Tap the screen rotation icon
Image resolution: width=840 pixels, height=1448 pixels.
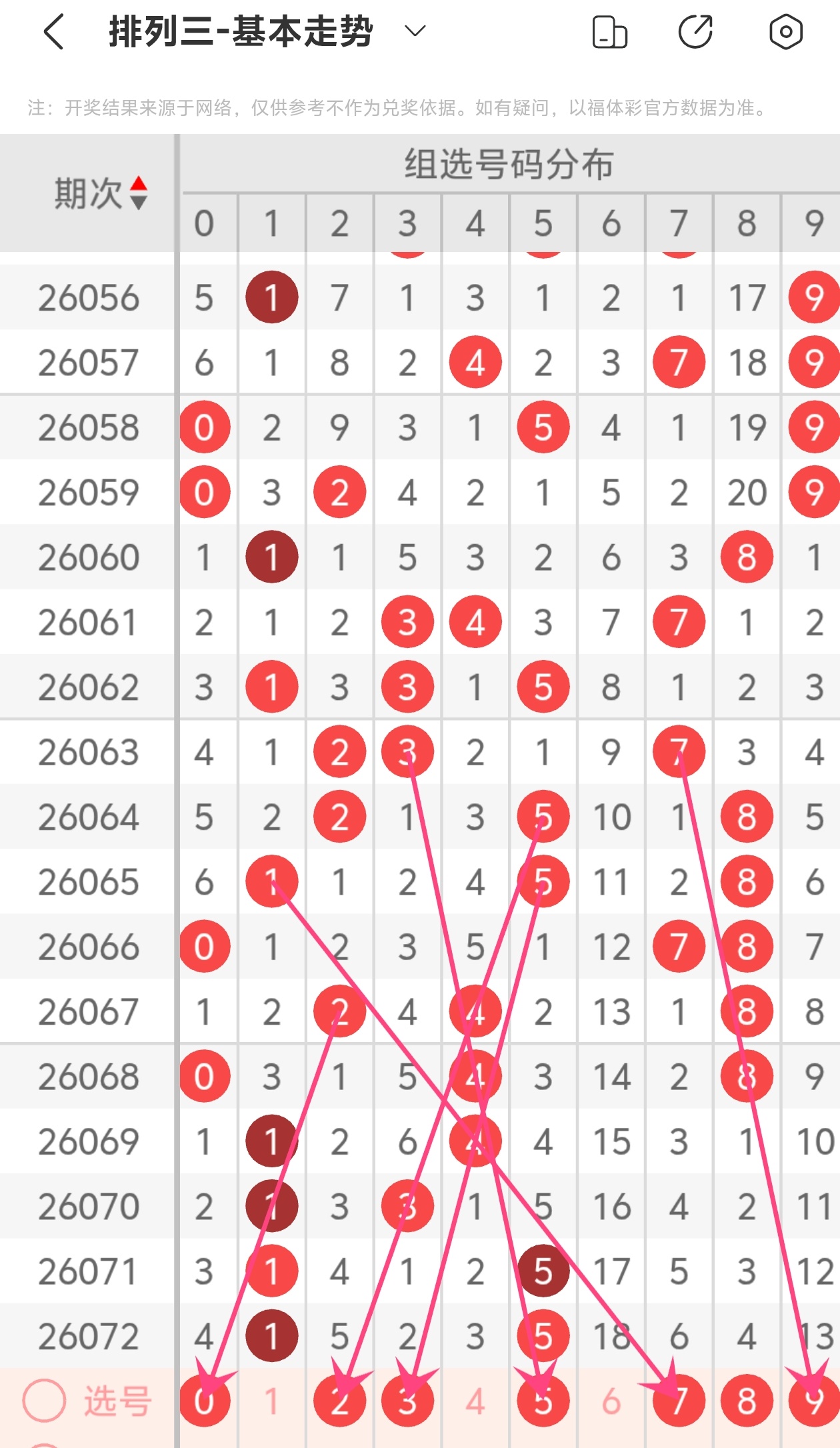609,32
